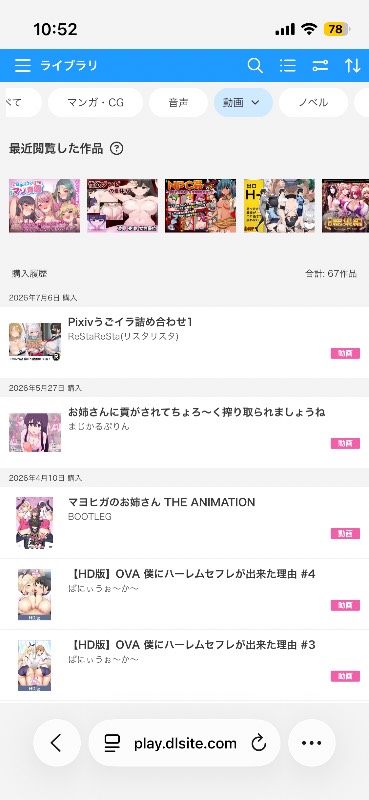Open お姉さんに貢がされて work entry
The height and width of the screenshot is (800, 369).
[184, 432]
